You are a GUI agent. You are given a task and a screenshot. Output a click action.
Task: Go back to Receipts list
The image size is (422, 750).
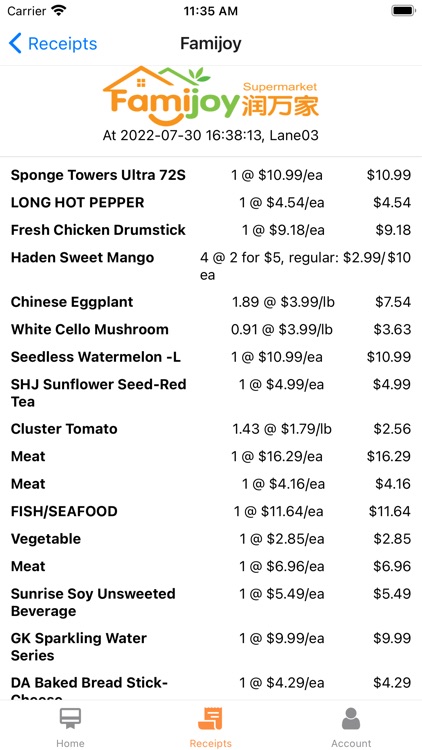[x=53, y=44]
